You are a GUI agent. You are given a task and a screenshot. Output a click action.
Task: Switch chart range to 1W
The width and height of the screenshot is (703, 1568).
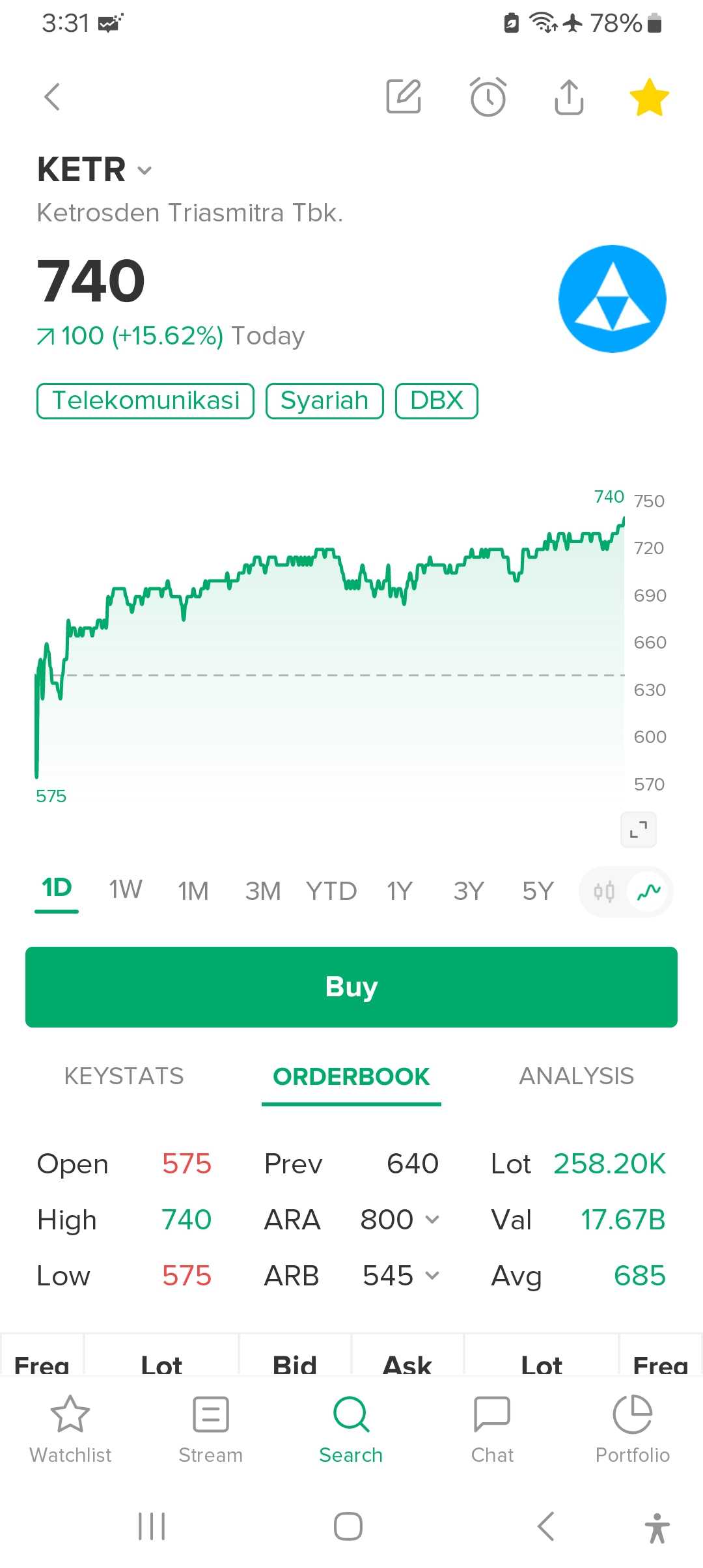[x=125, y=890]
